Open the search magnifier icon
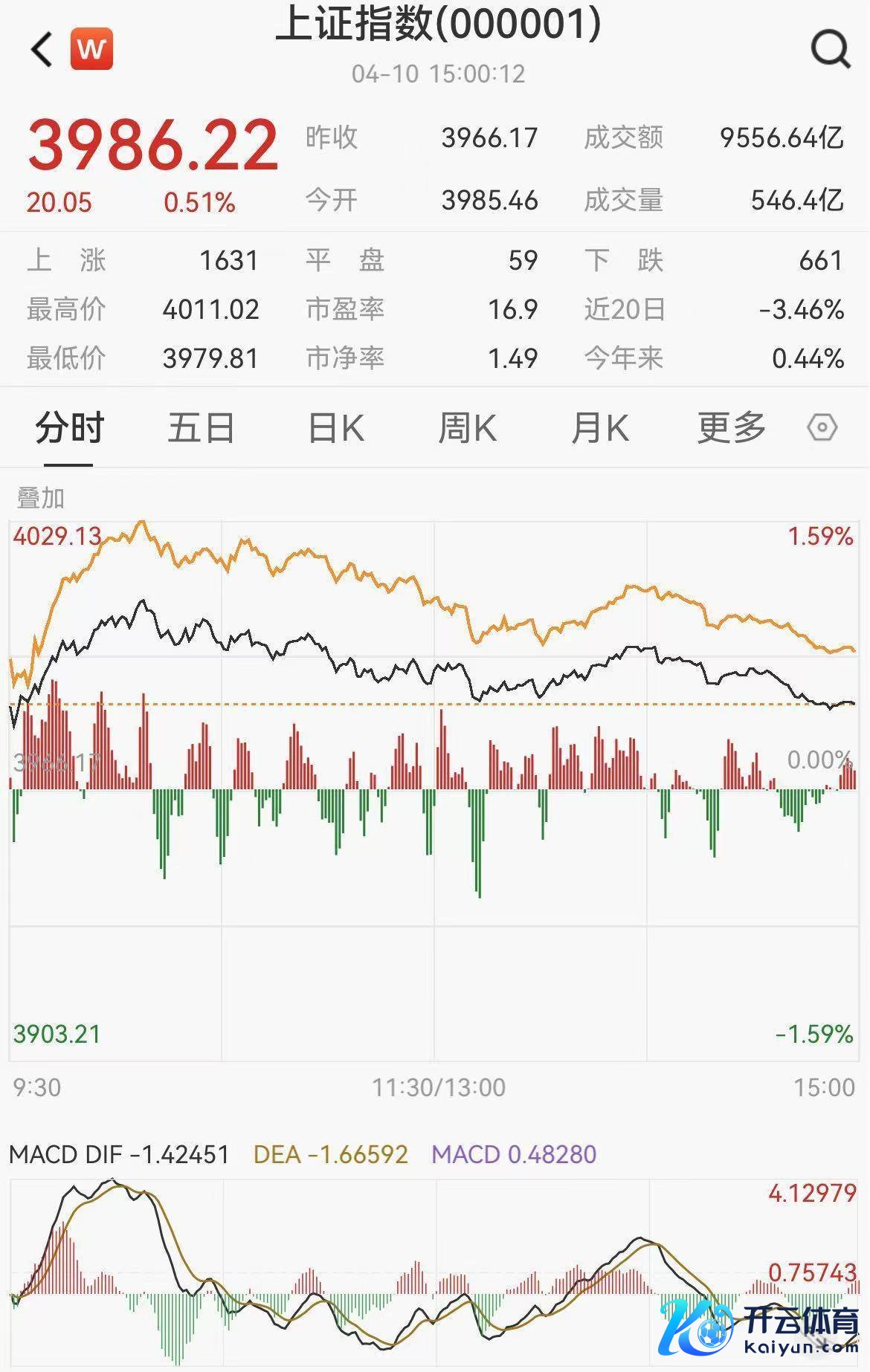The width and height of the screenshot is (870, 1372). [830, 50]
